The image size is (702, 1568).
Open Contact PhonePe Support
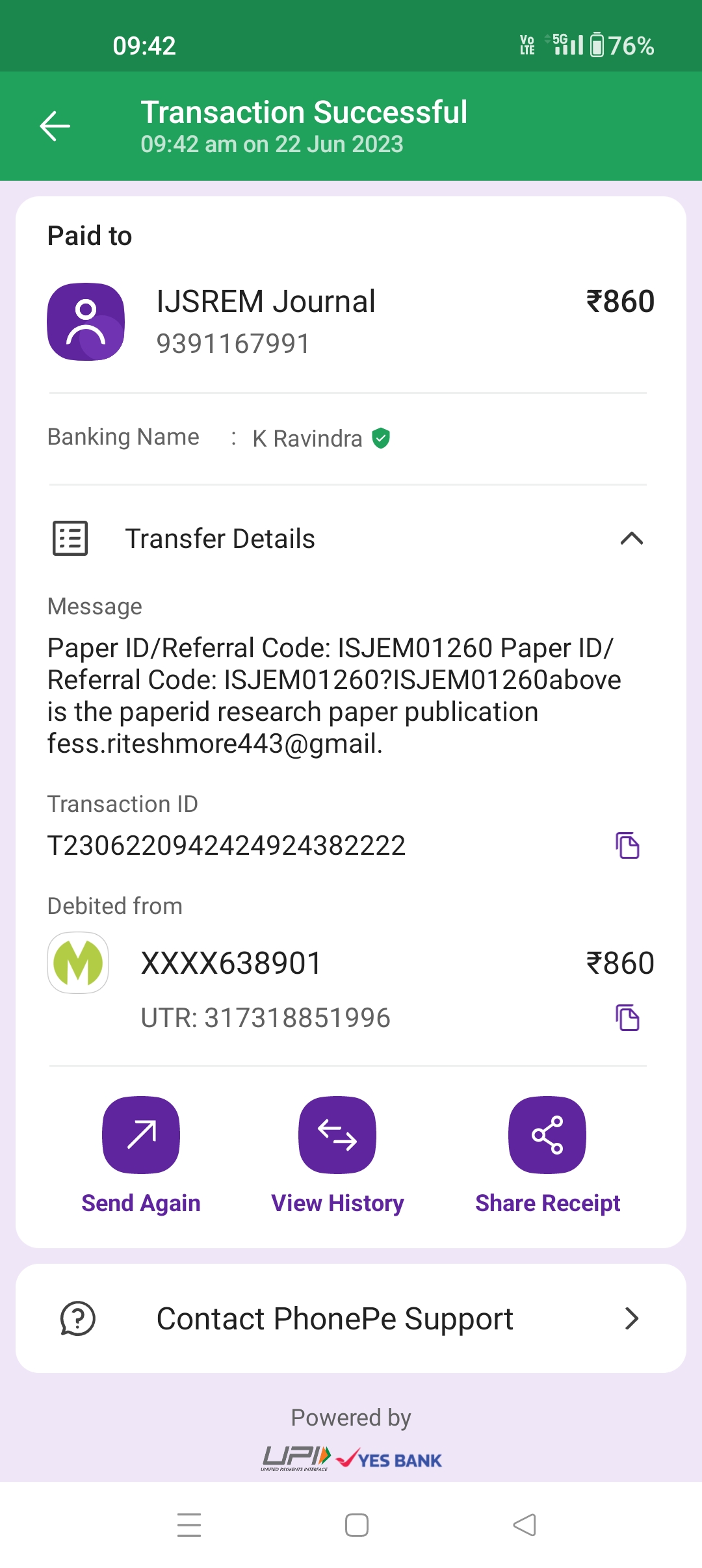[x=351, y=1318]
